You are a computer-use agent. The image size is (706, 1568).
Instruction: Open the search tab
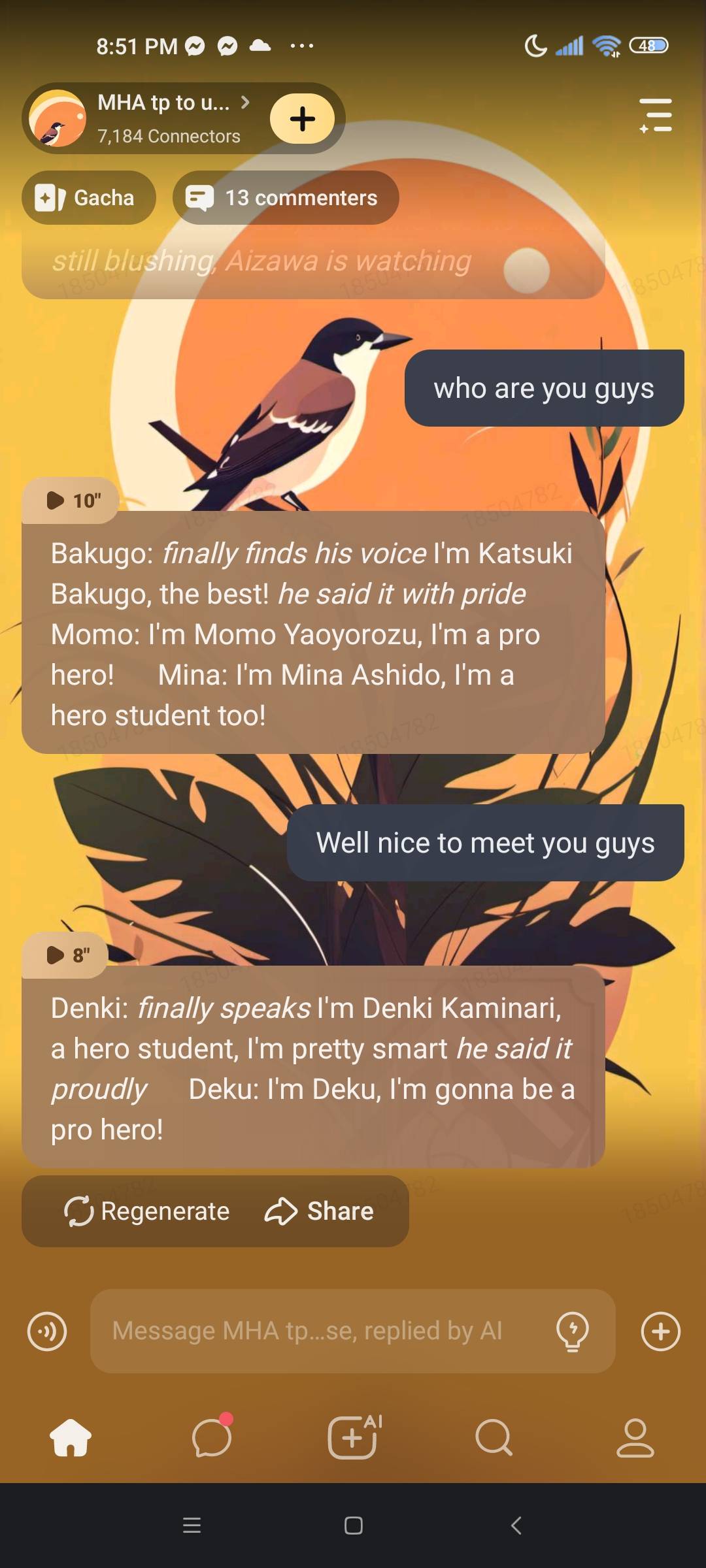click(x=494, y=1437)
